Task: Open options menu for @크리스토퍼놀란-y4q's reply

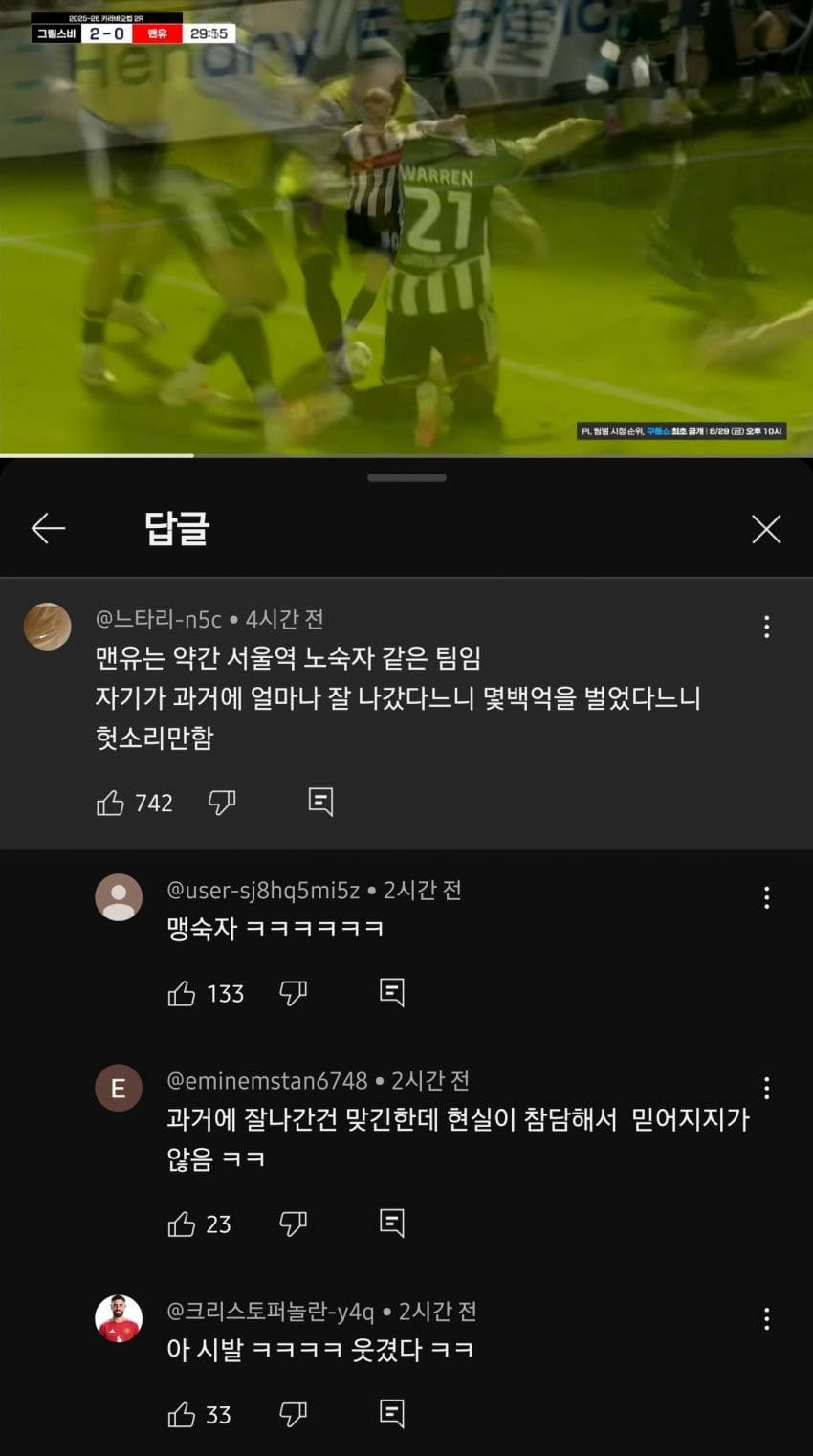Action: [766, 1319]
